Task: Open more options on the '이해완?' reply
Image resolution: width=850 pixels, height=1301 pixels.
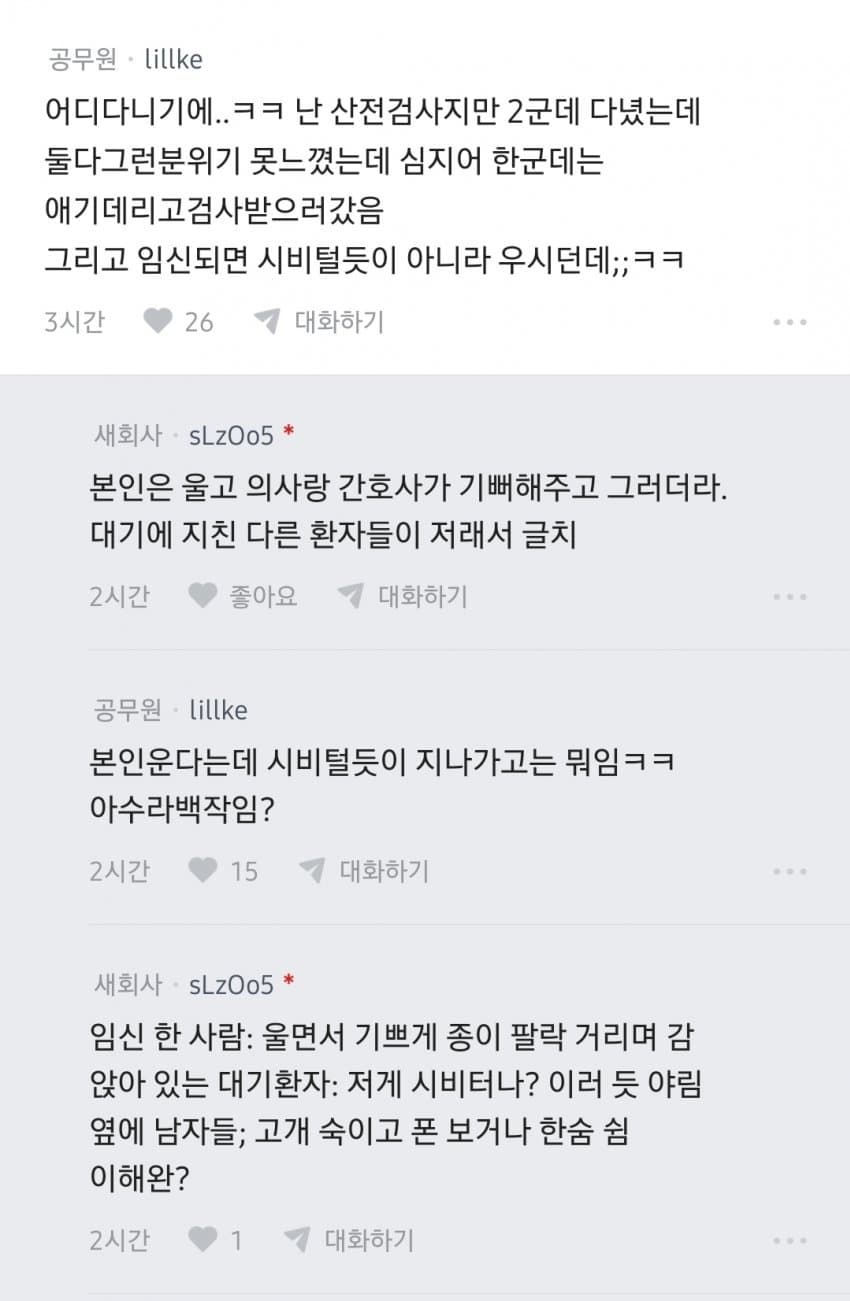Action: coord(789,1242)
